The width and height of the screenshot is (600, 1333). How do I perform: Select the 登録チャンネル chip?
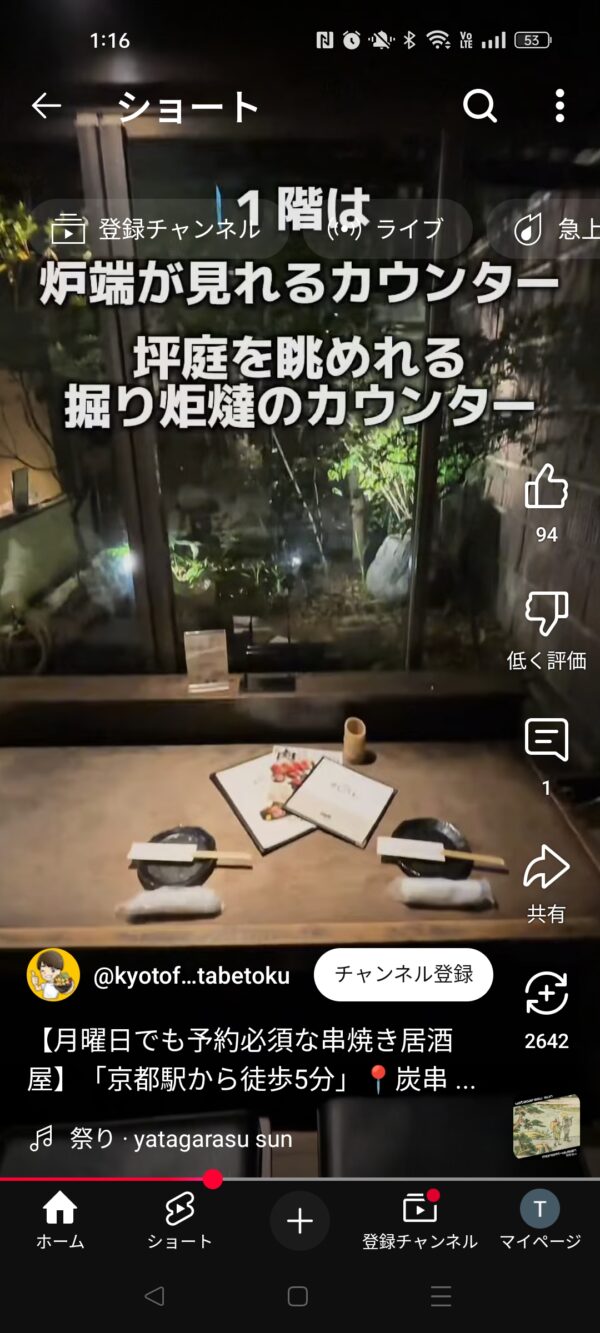pos(158,229)
